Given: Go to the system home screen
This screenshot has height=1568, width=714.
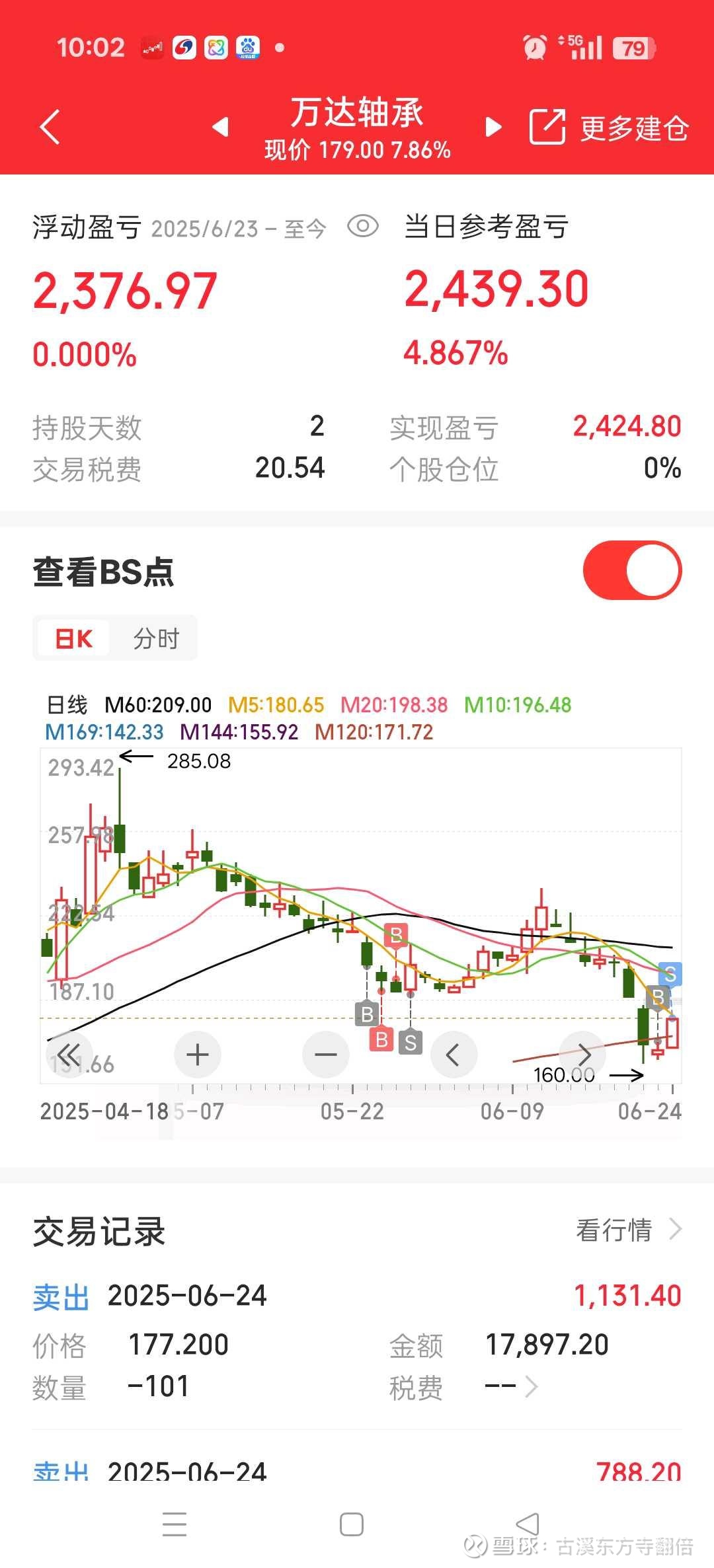Looking at the screenshot, I should [x=352, y=1524].
